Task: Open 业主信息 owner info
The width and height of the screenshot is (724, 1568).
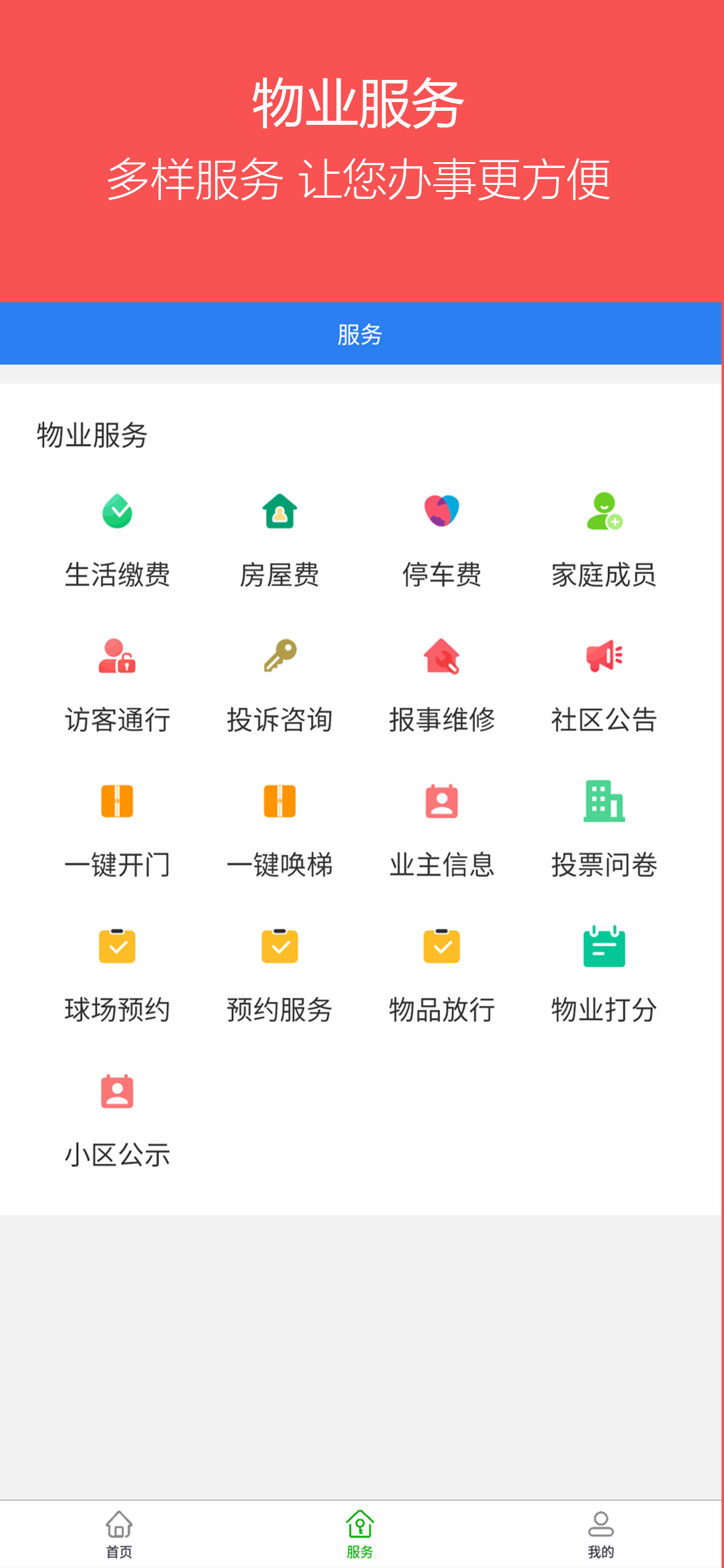Action: coord(442,830)
